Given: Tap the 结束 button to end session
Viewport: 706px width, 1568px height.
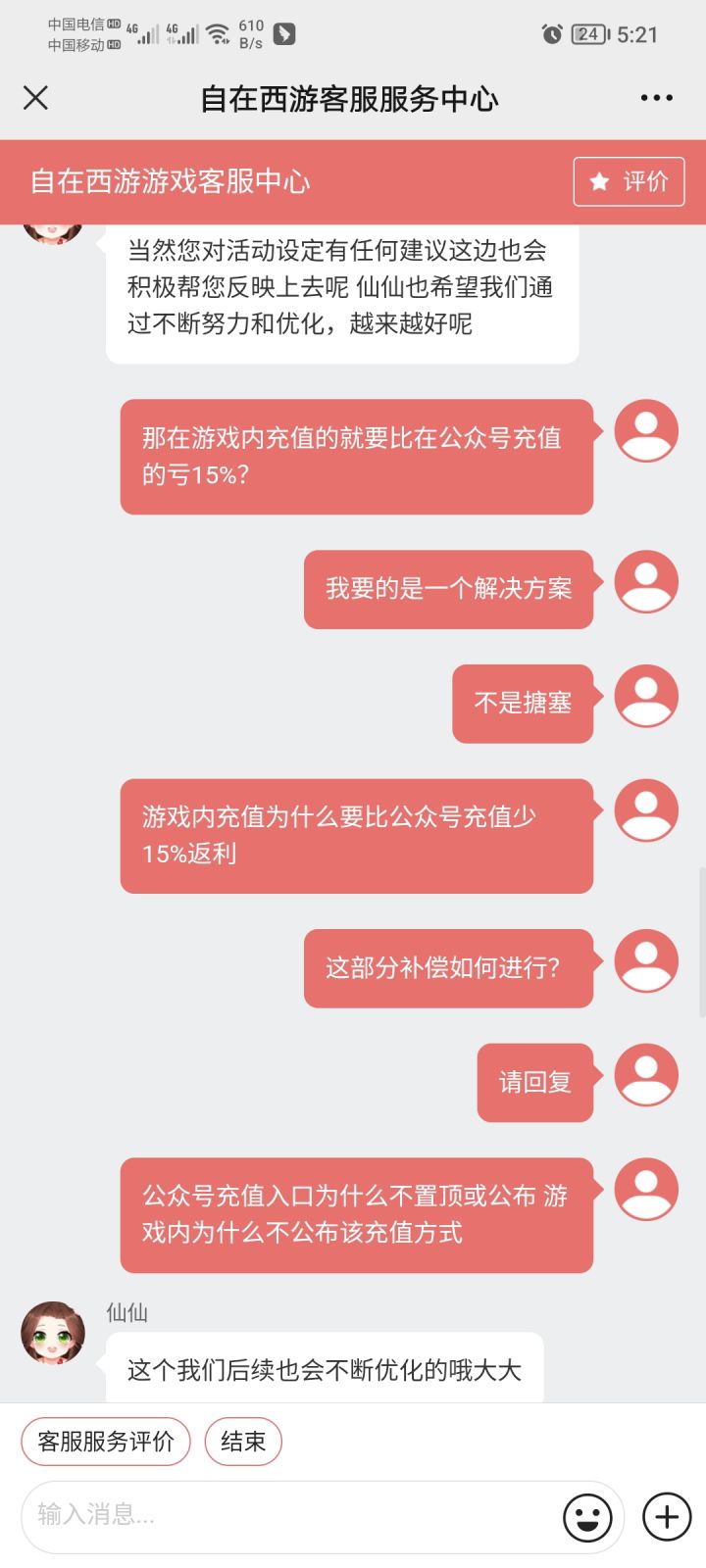Looking at the screenshot, I should [x=242, y=1442].
